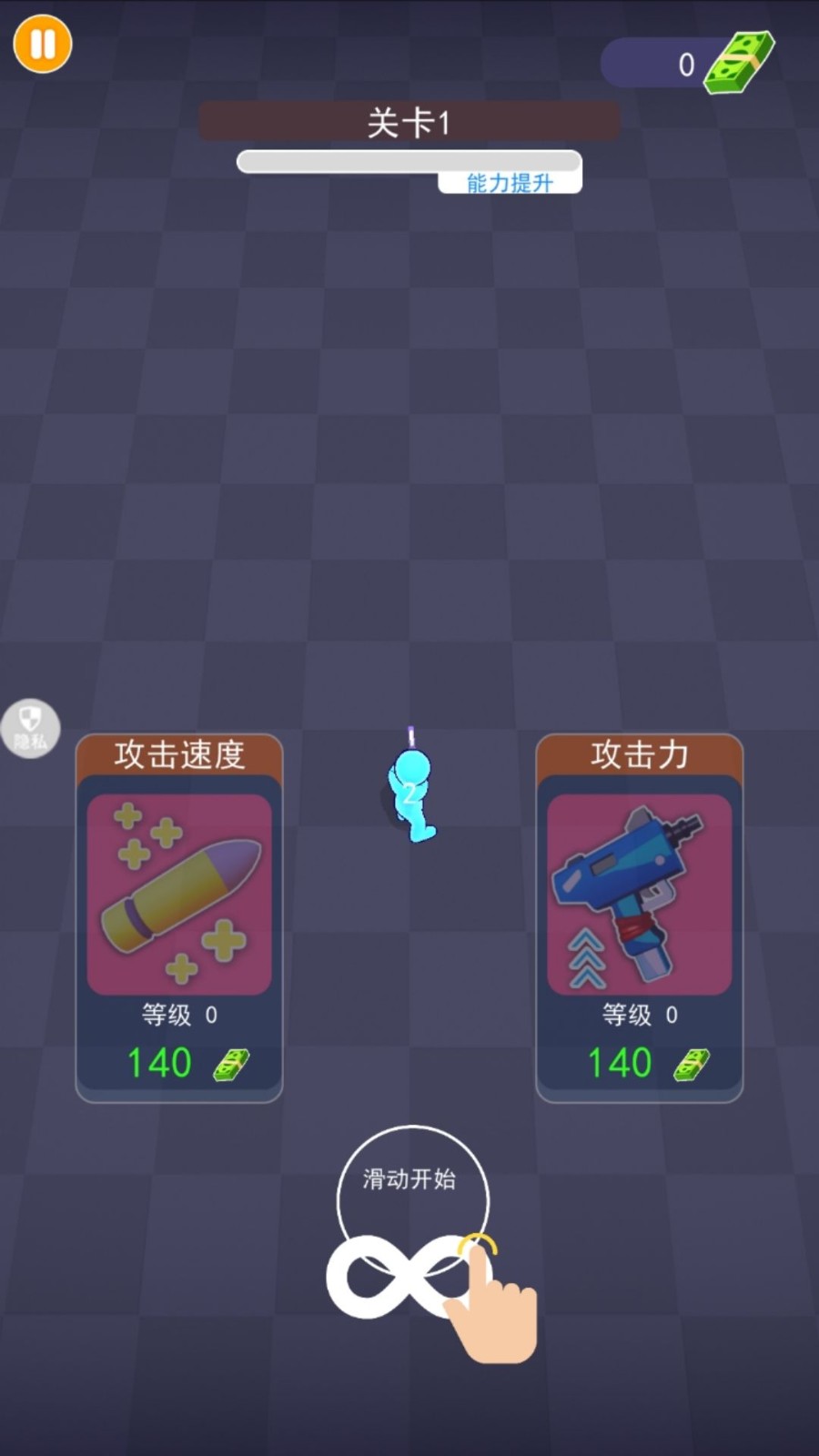Click the triple upward arrows on the gun card
This screenshot has height=1456, width=819.
pos(587,955)
